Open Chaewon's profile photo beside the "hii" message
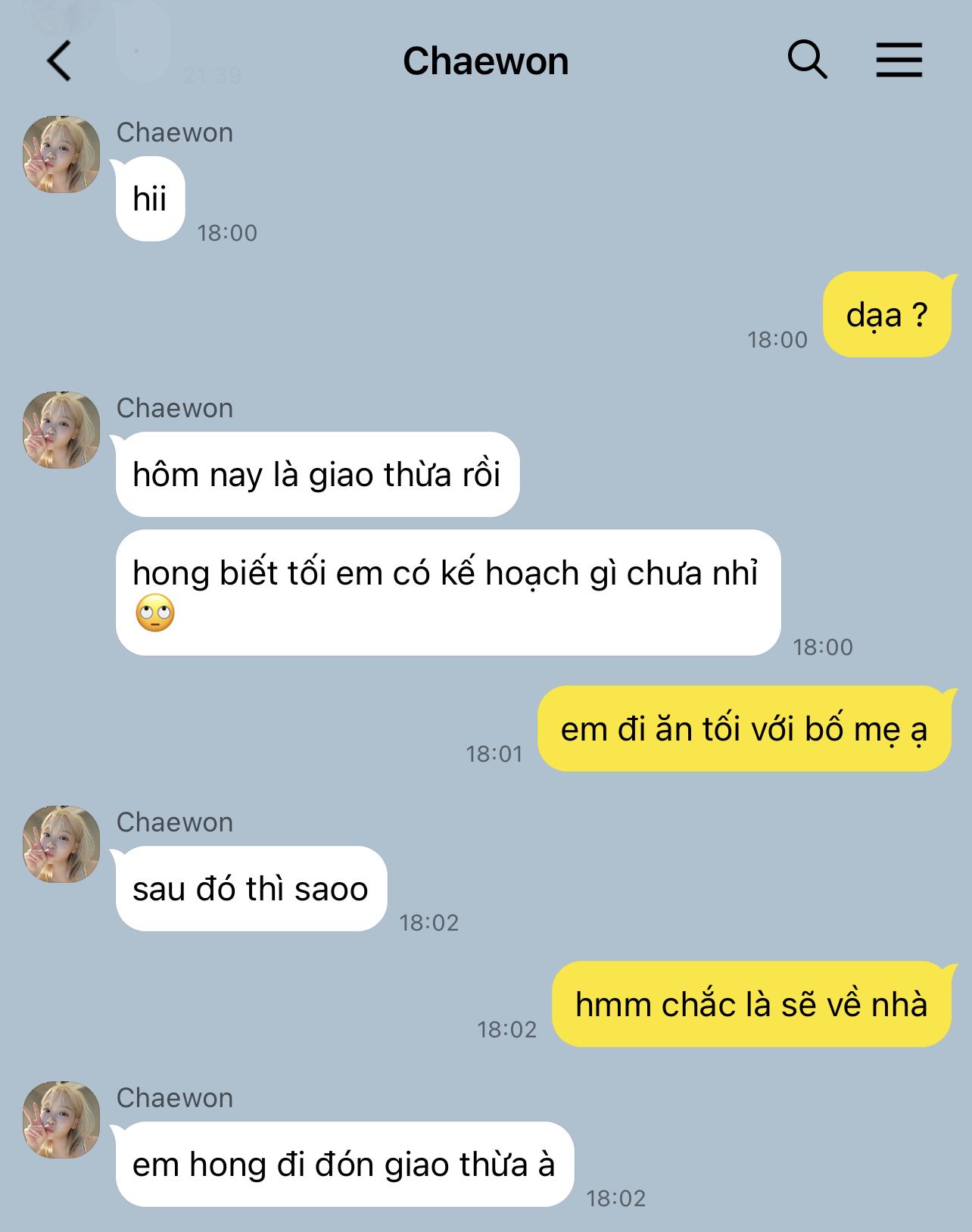The width and height of the screenshot is (972, 1232). (x=61, y=154)
